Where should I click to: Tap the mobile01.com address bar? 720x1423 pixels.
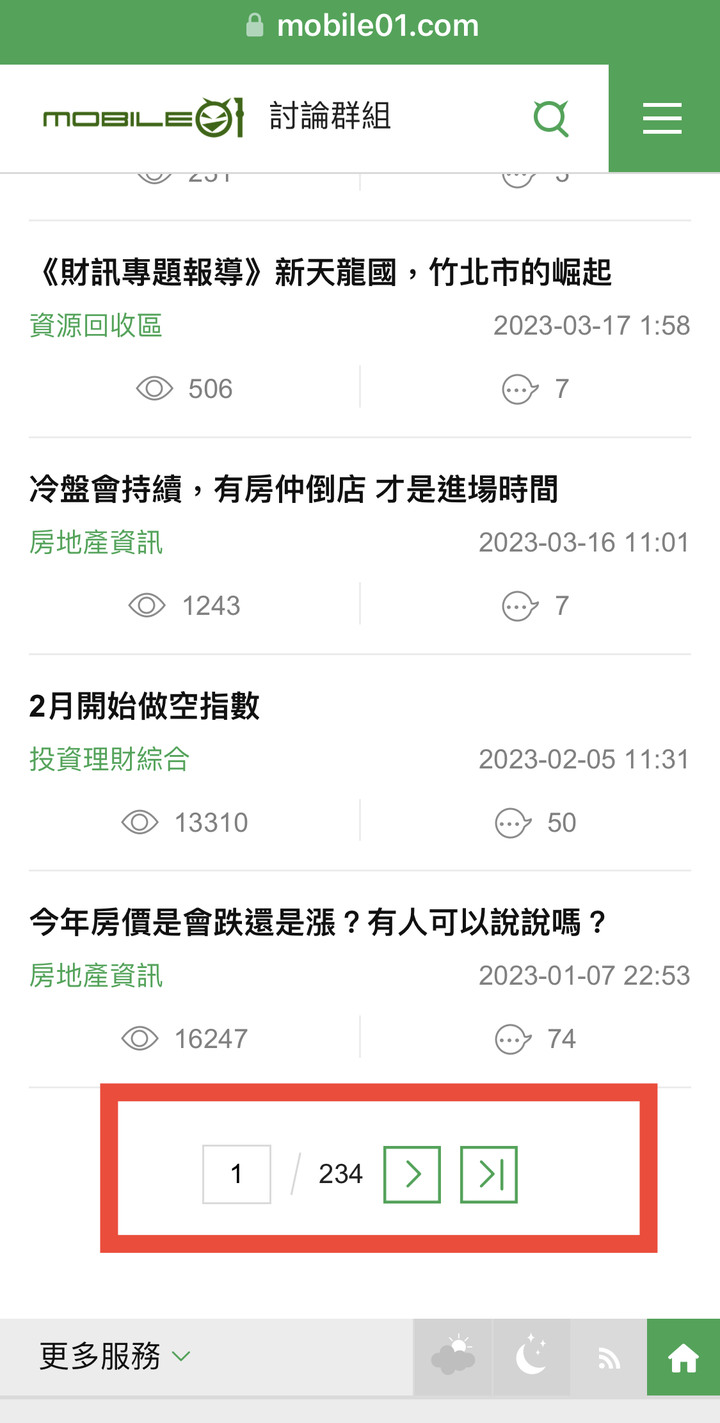[360, 25]
